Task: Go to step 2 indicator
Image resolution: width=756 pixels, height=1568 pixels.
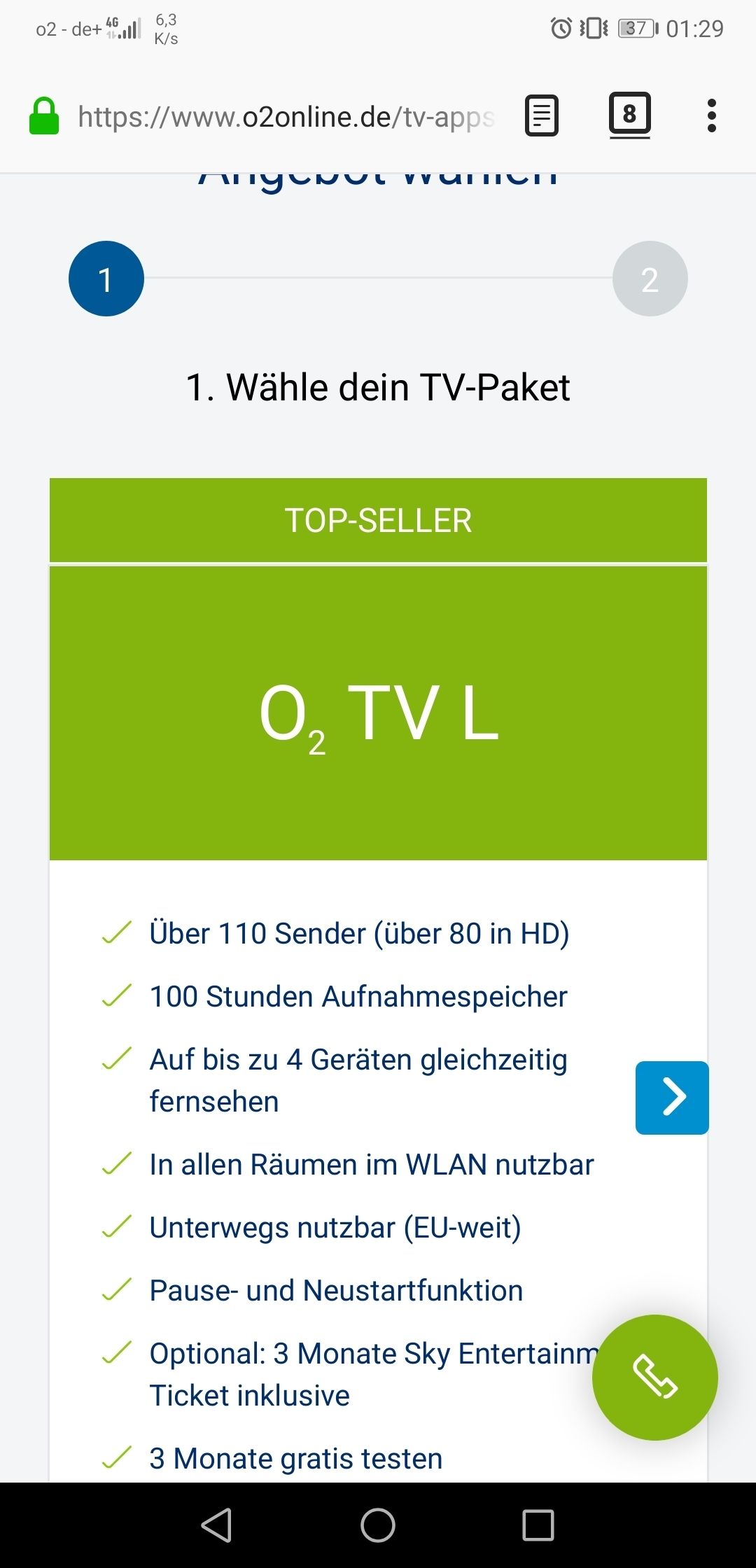Action: pyautogui.click(x=650, y=279)
